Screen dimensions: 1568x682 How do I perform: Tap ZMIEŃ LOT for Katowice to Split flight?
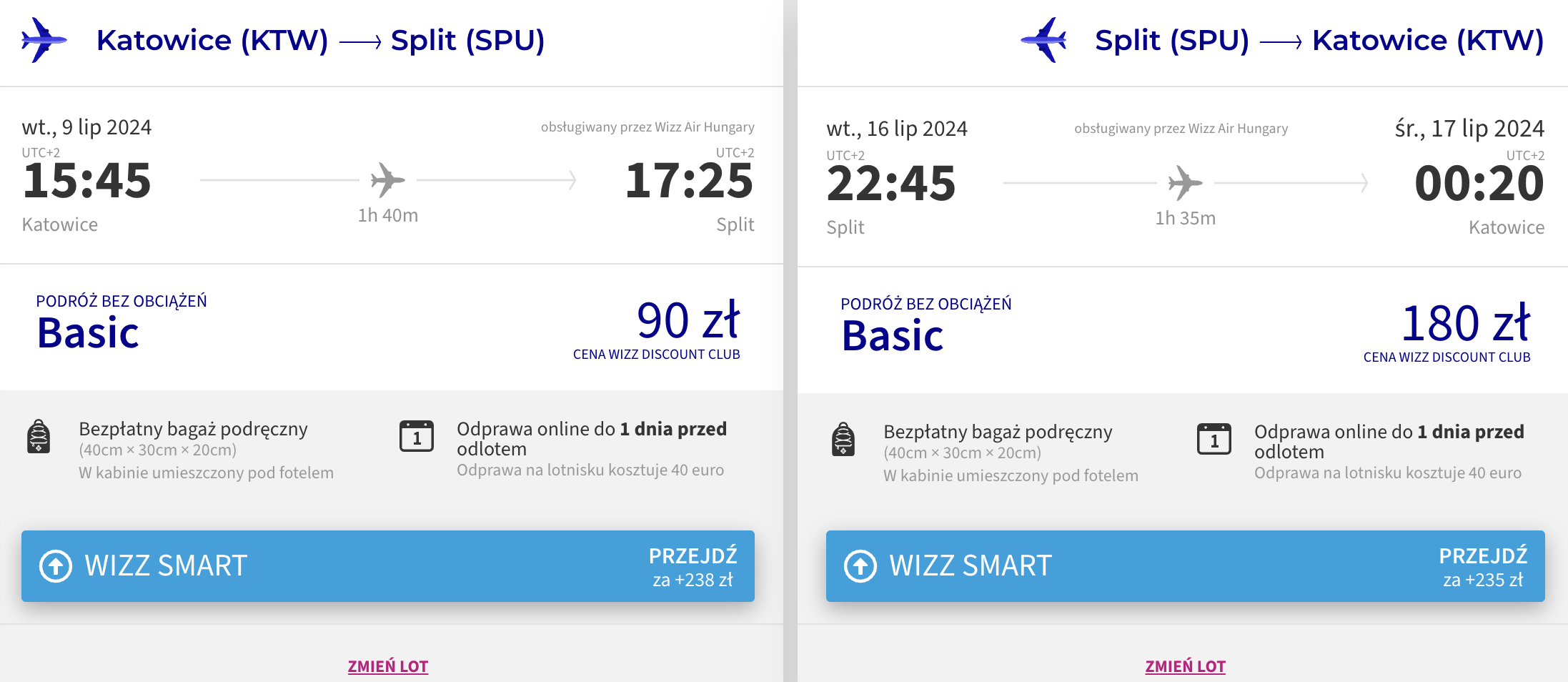pos(388,666)
